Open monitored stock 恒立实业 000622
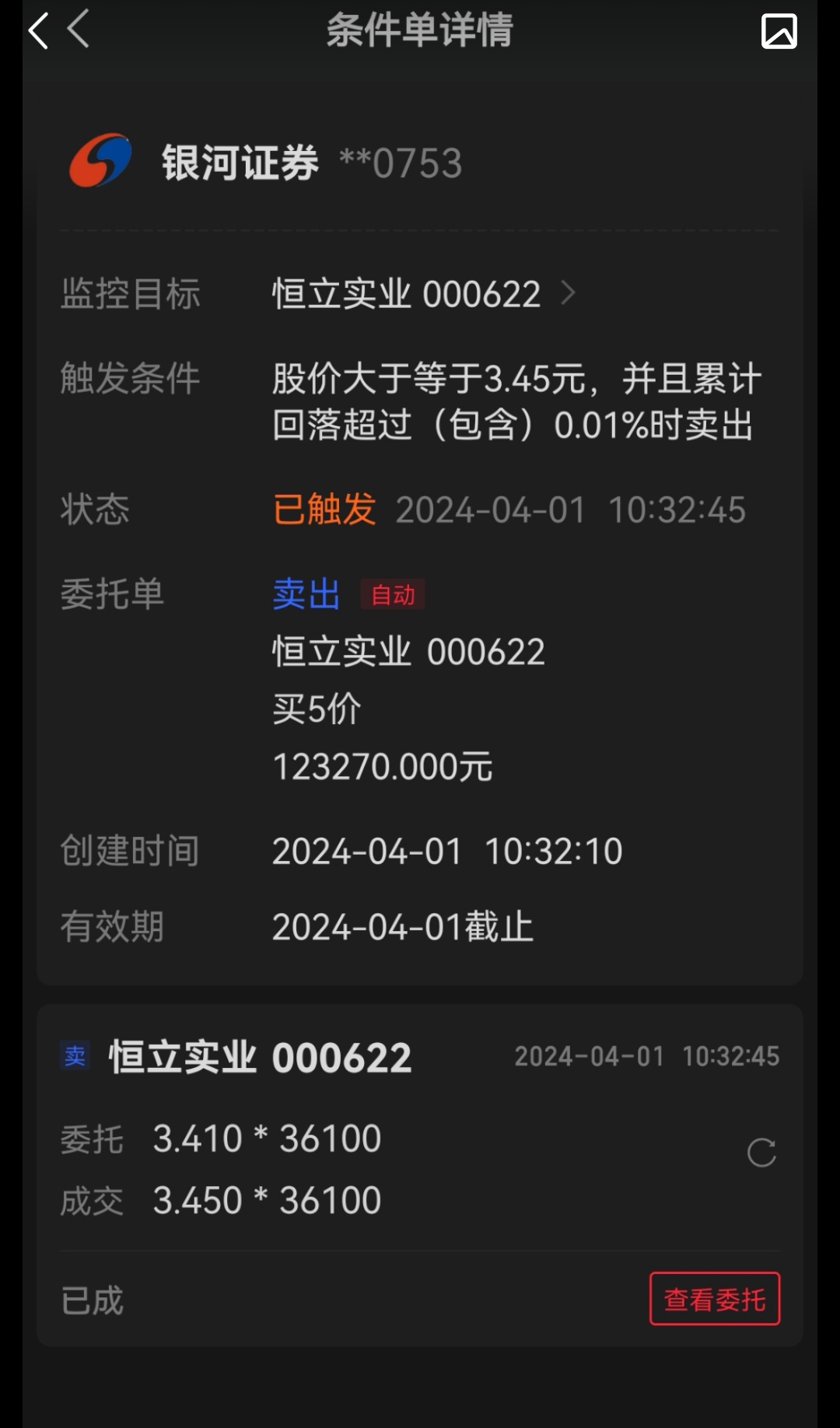 pos(423,294)
